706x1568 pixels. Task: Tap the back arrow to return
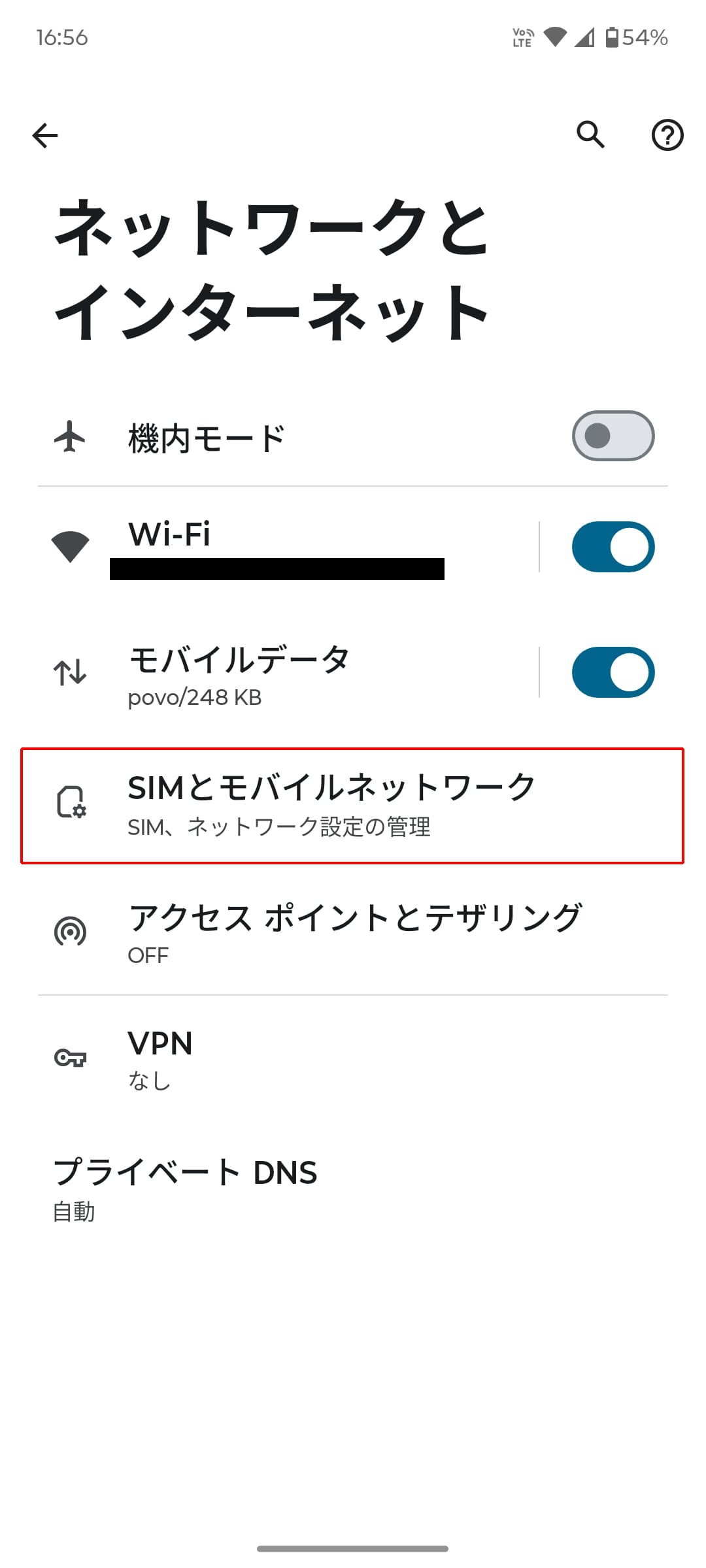pyautogui.click(x=44, y=135)
